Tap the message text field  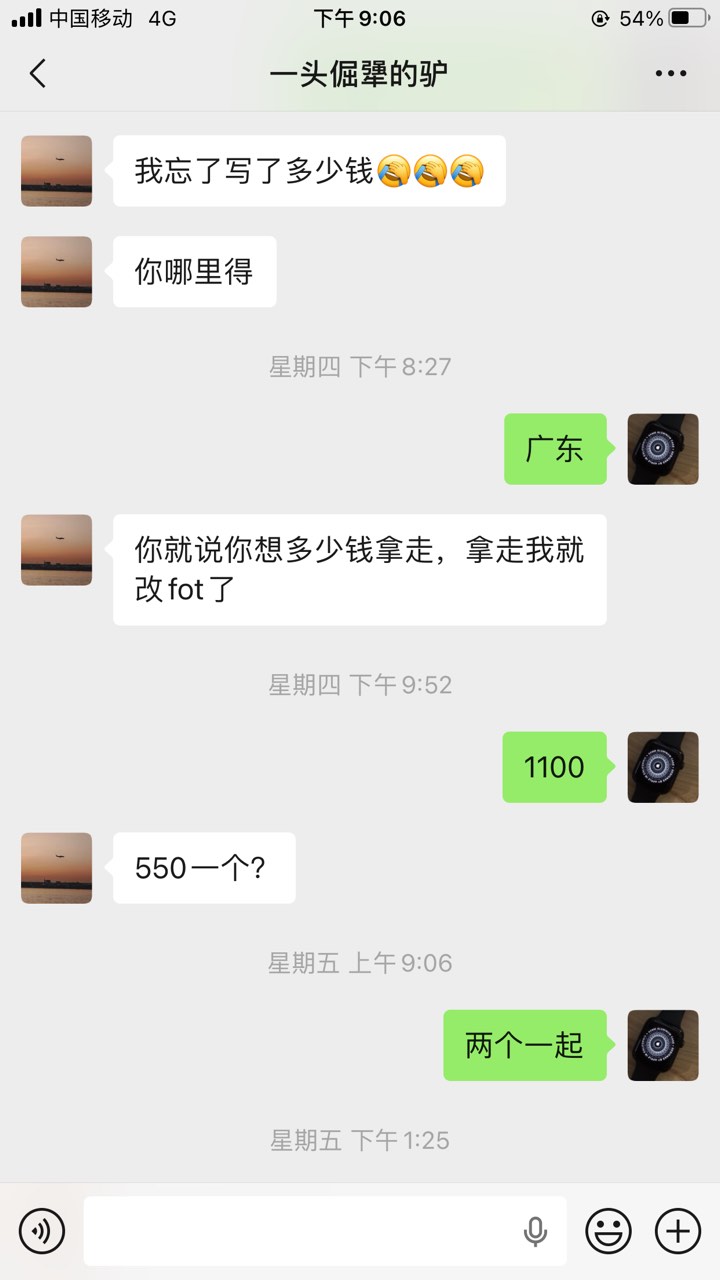300,1231
